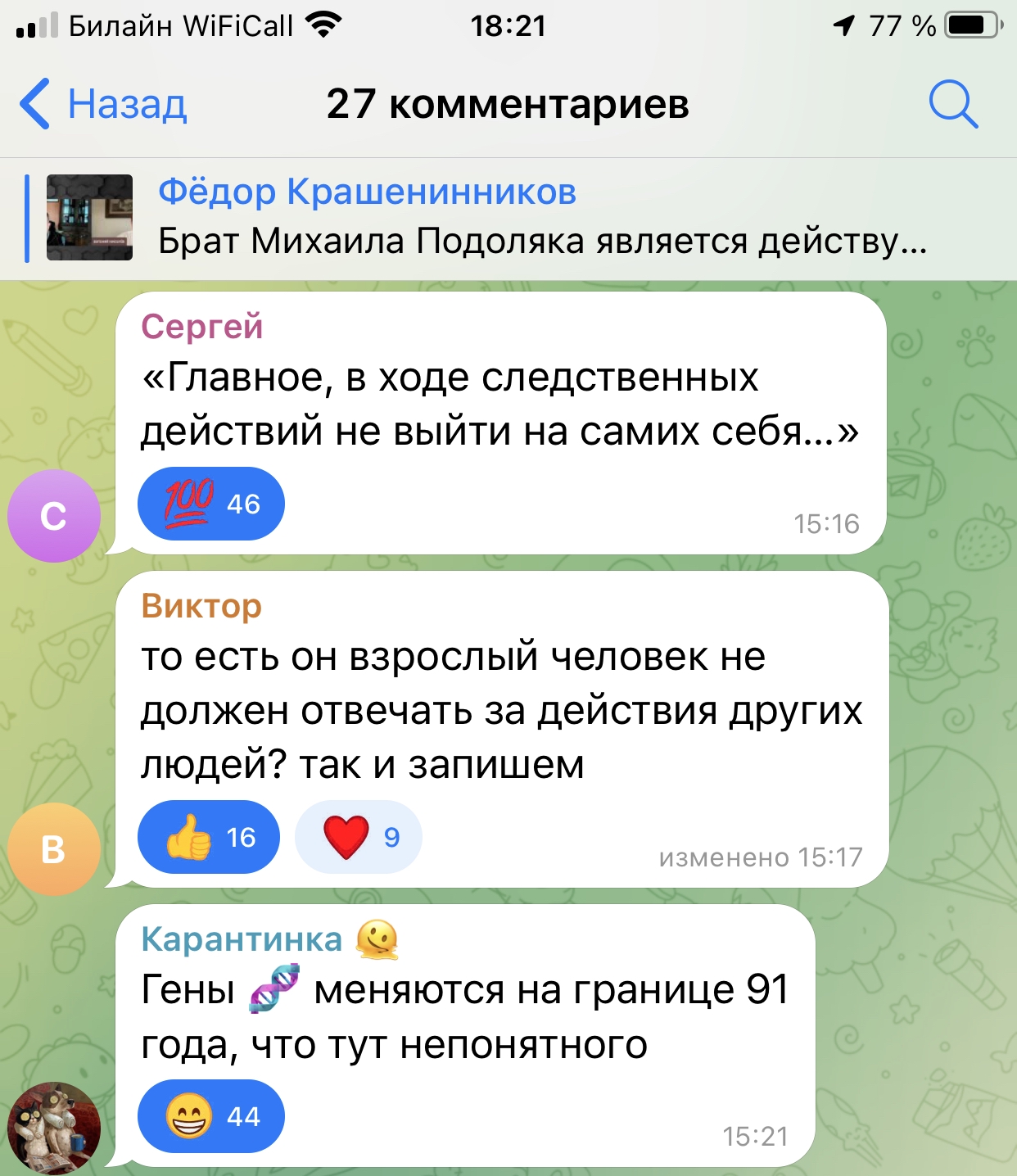Image resolution: width=1017 pixels, height=1176 pixels.
Task: Open search in comments
Action: pos(953,105)
